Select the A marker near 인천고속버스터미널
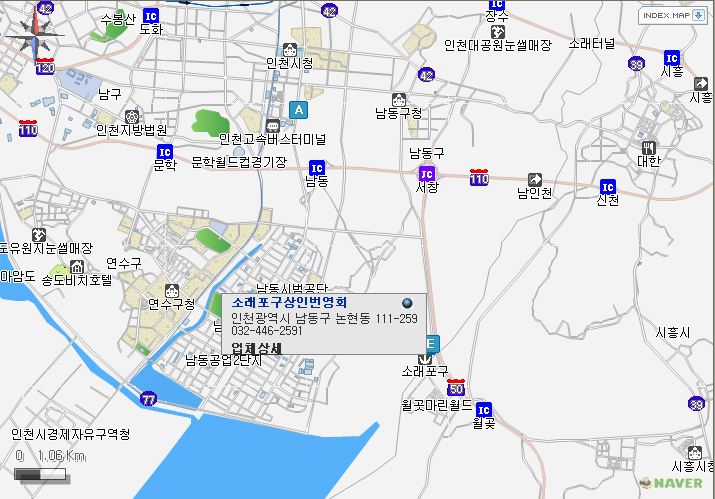 click(x=298, y=108)
